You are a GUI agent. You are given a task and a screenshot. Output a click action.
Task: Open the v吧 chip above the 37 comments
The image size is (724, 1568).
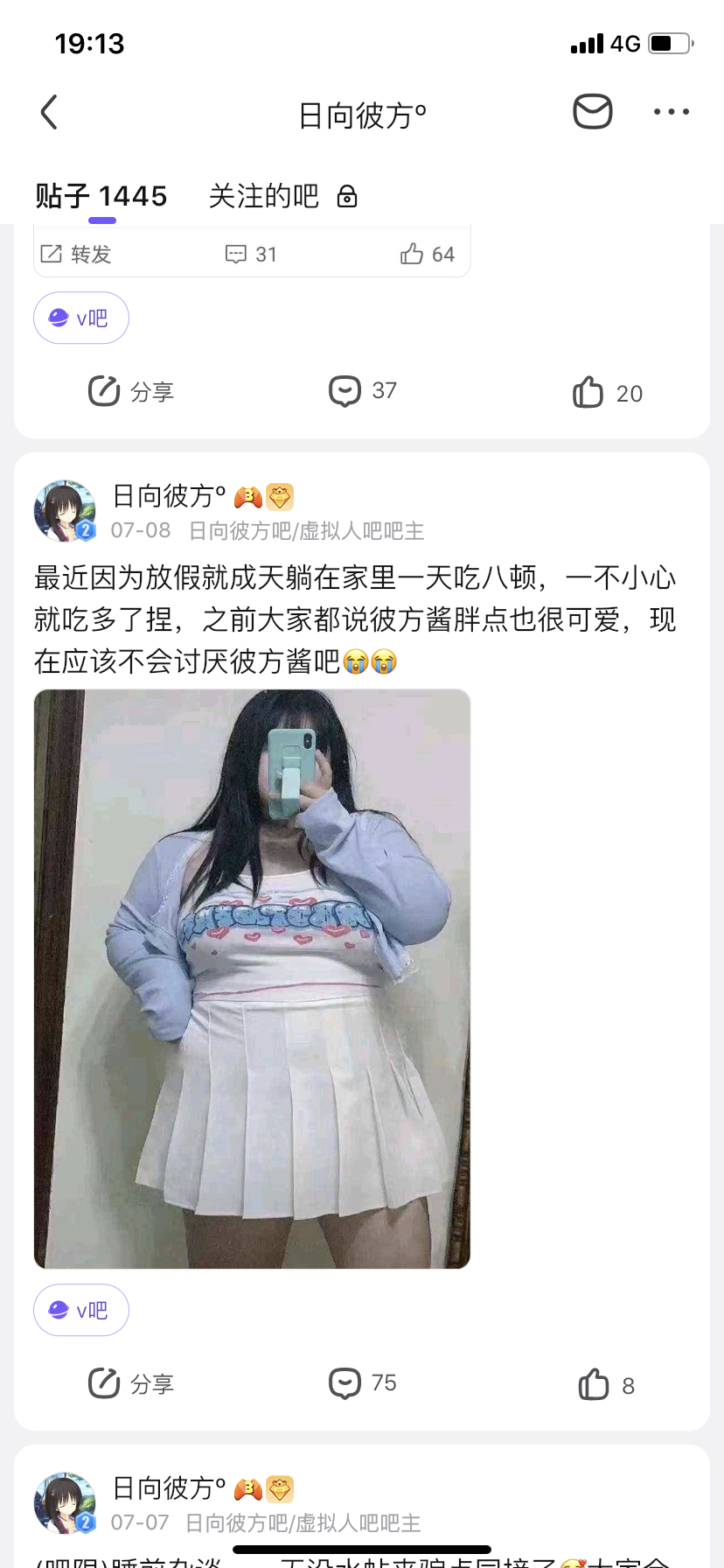coord(81,318)
